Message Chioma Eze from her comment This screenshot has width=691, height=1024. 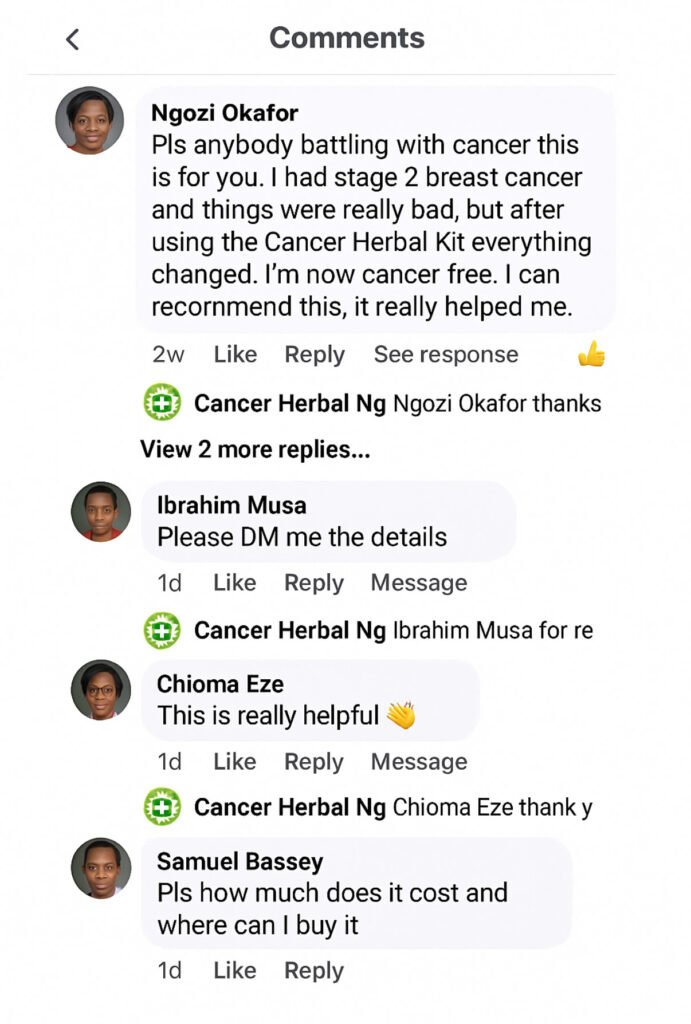pos(418,761)
